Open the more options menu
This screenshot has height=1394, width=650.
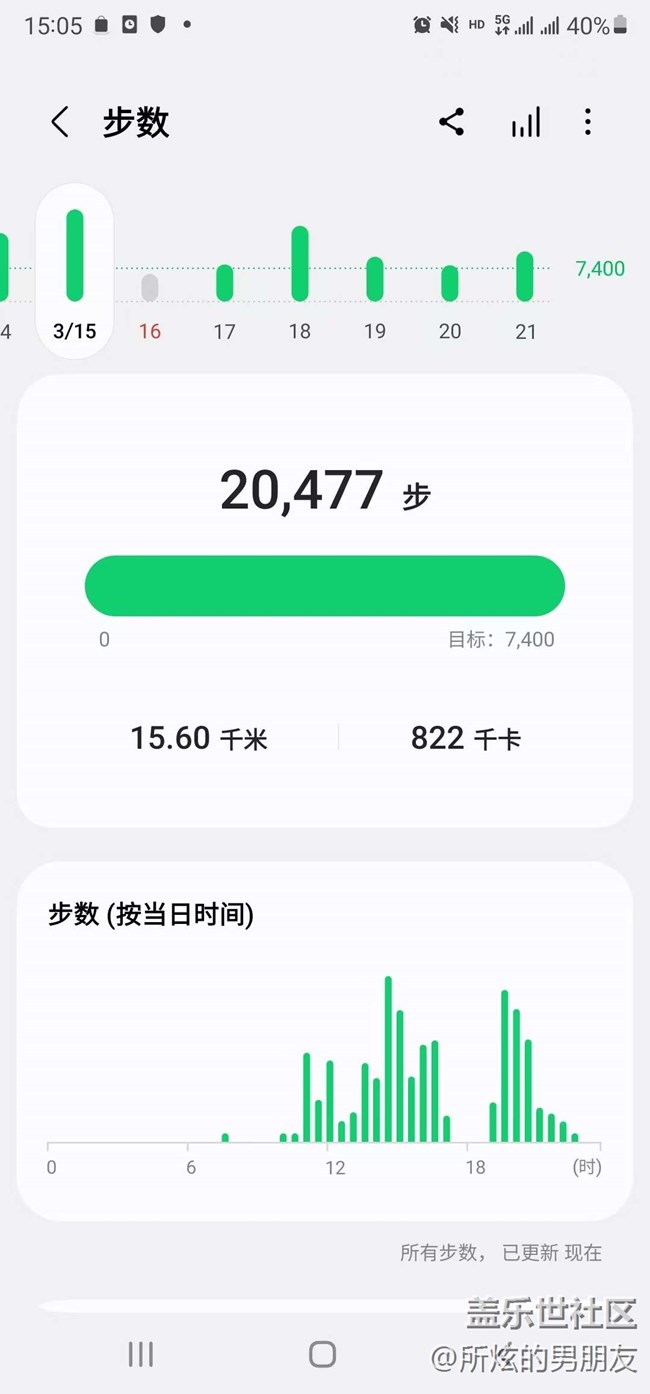pyautogui.click(x=587, y=123)
